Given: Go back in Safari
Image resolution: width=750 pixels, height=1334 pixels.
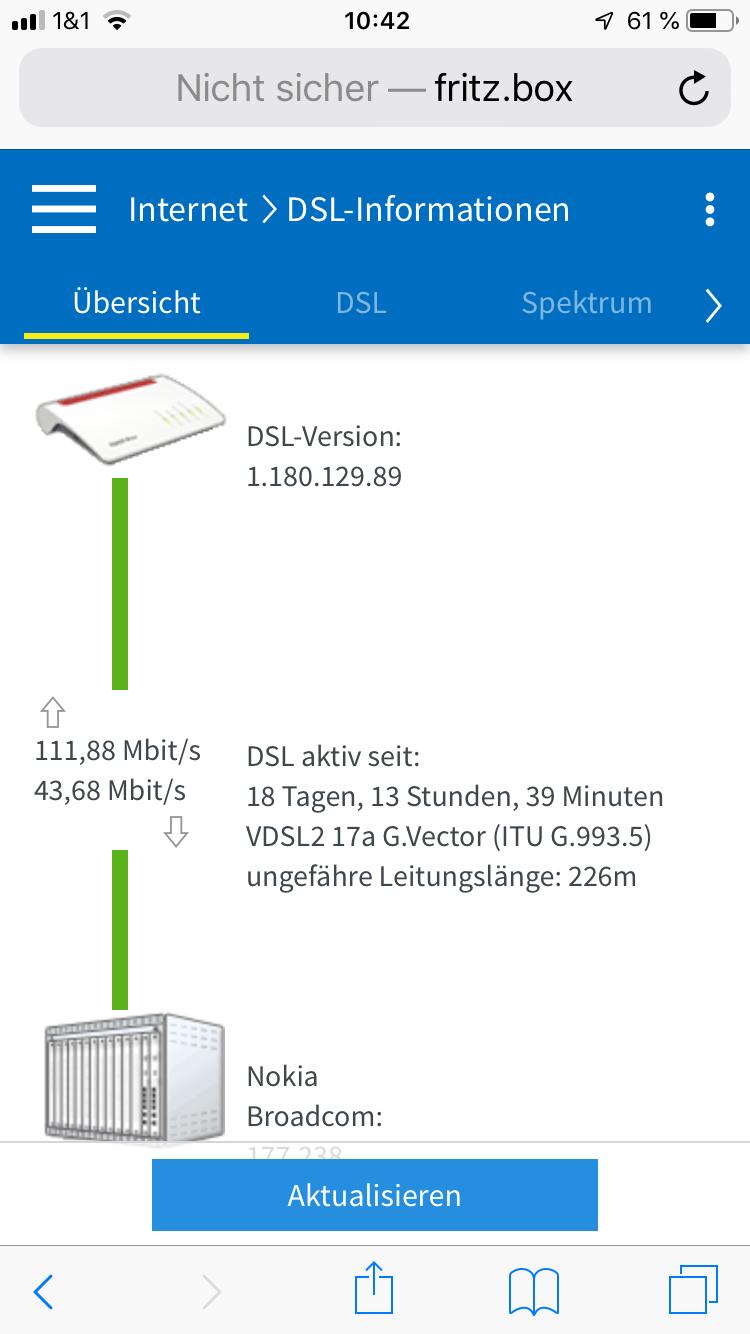Looking at the screenshot, I should 44,1292.
